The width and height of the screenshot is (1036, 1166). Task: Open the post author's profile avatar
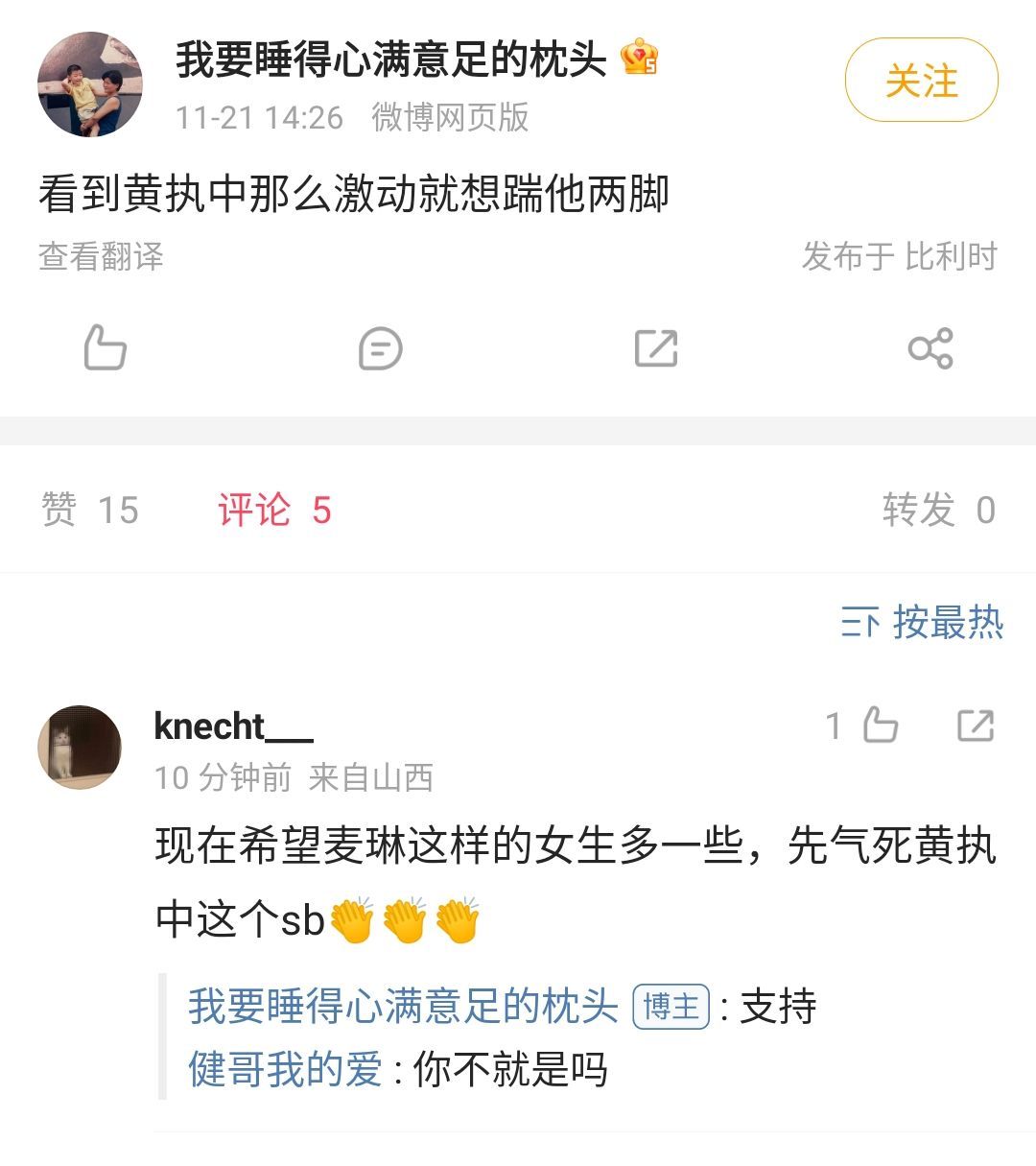point(89,84)
